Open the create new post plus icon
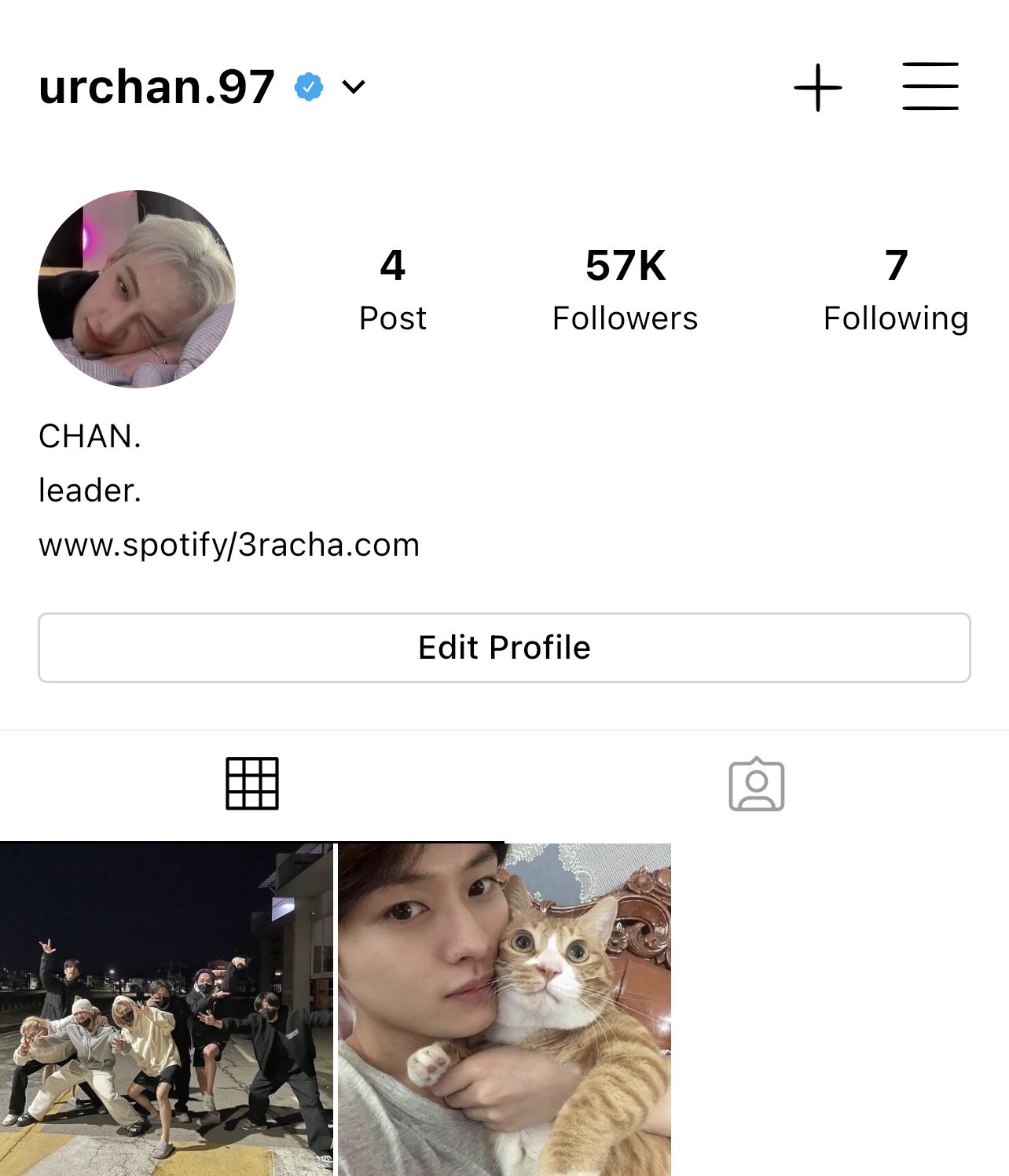 [x=817, y=87]
